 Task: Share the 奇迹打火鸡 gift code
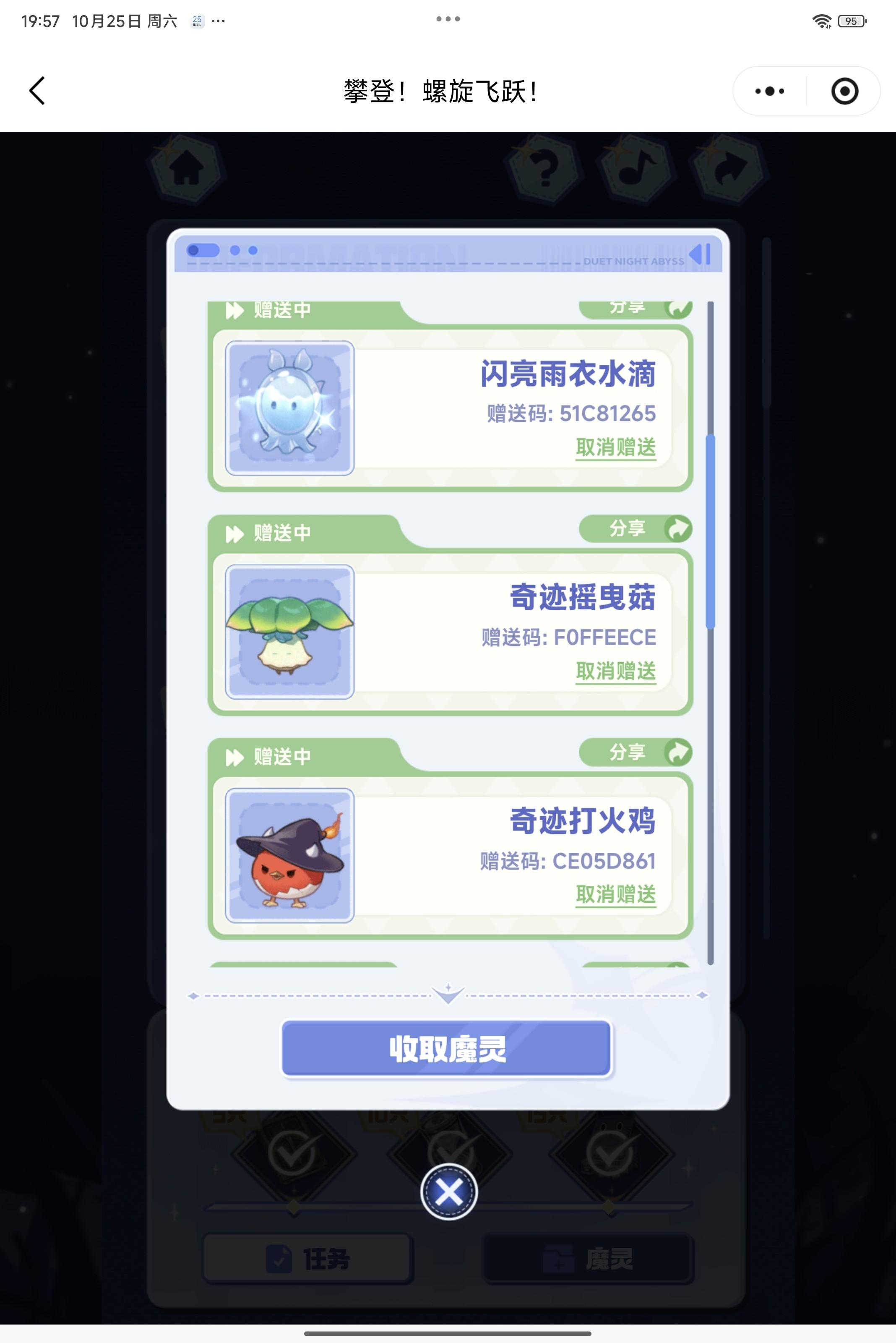(x=635, y=752)
